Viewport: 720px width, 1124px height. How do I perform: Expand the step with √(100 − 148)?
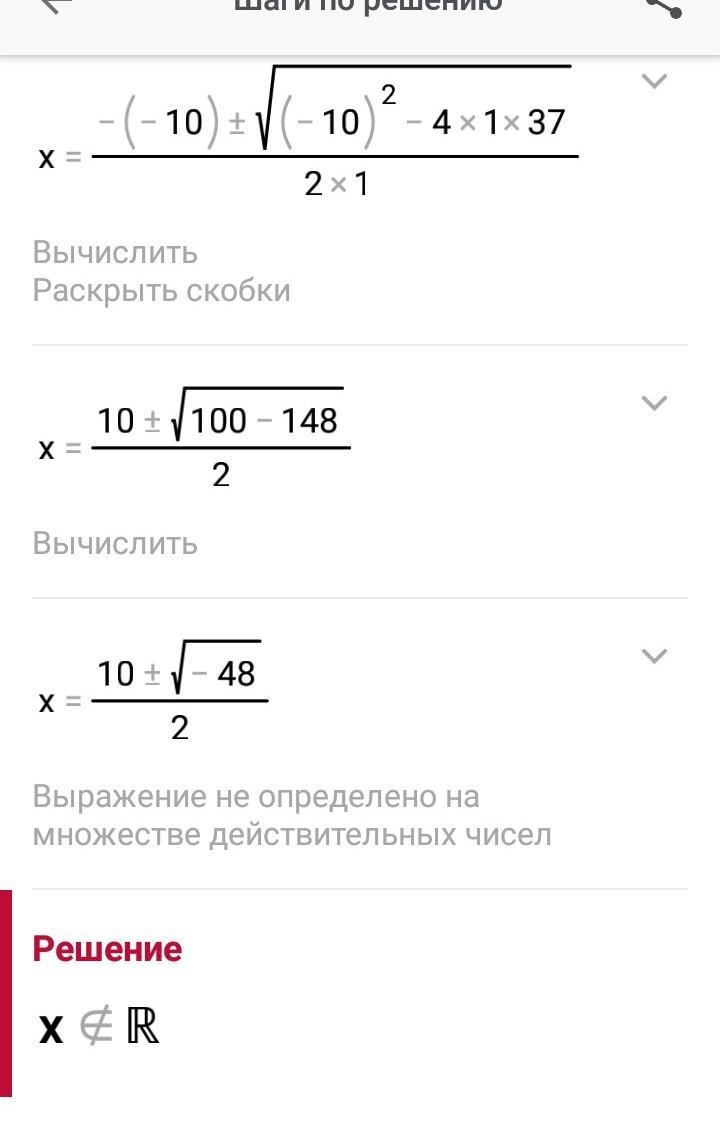coord(654,403)
